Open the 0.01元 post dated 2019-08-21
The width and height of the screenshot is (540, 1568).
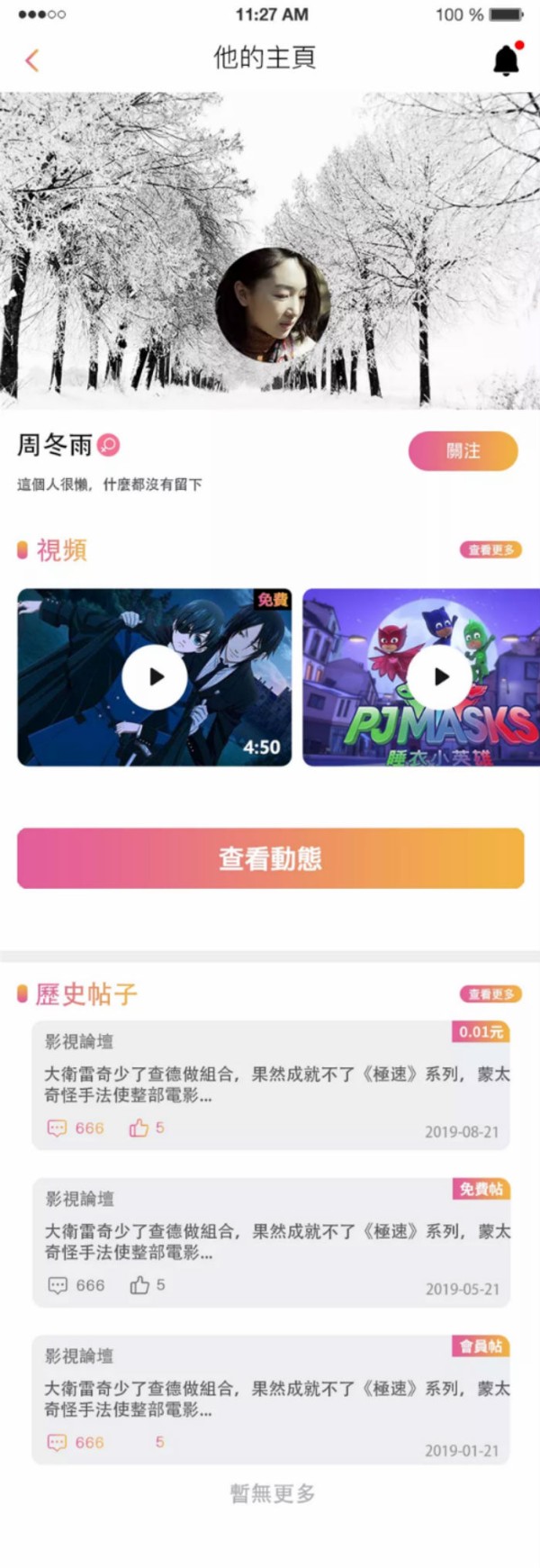click(270, 1084)
